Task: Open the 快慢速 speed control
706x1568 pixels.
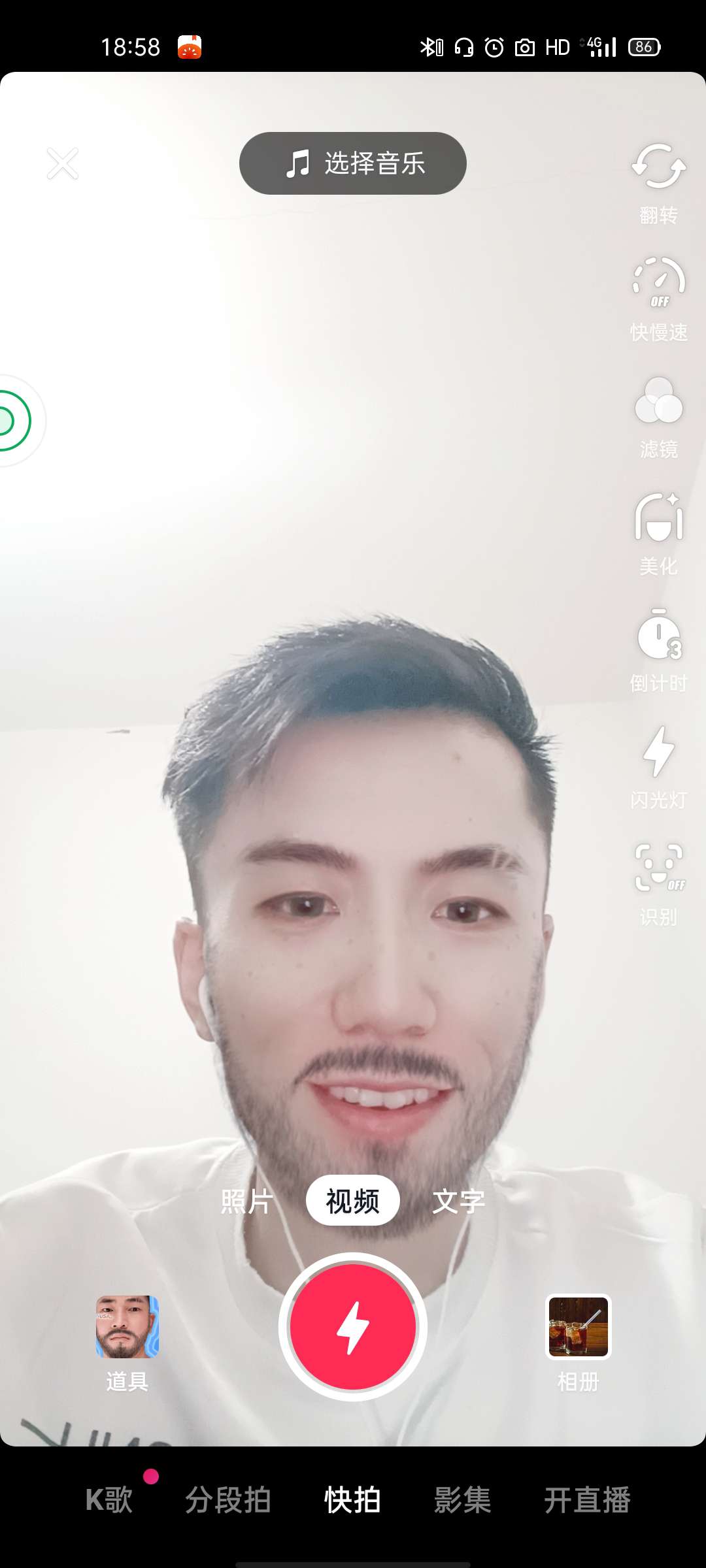Action: [x=658, y=298]
